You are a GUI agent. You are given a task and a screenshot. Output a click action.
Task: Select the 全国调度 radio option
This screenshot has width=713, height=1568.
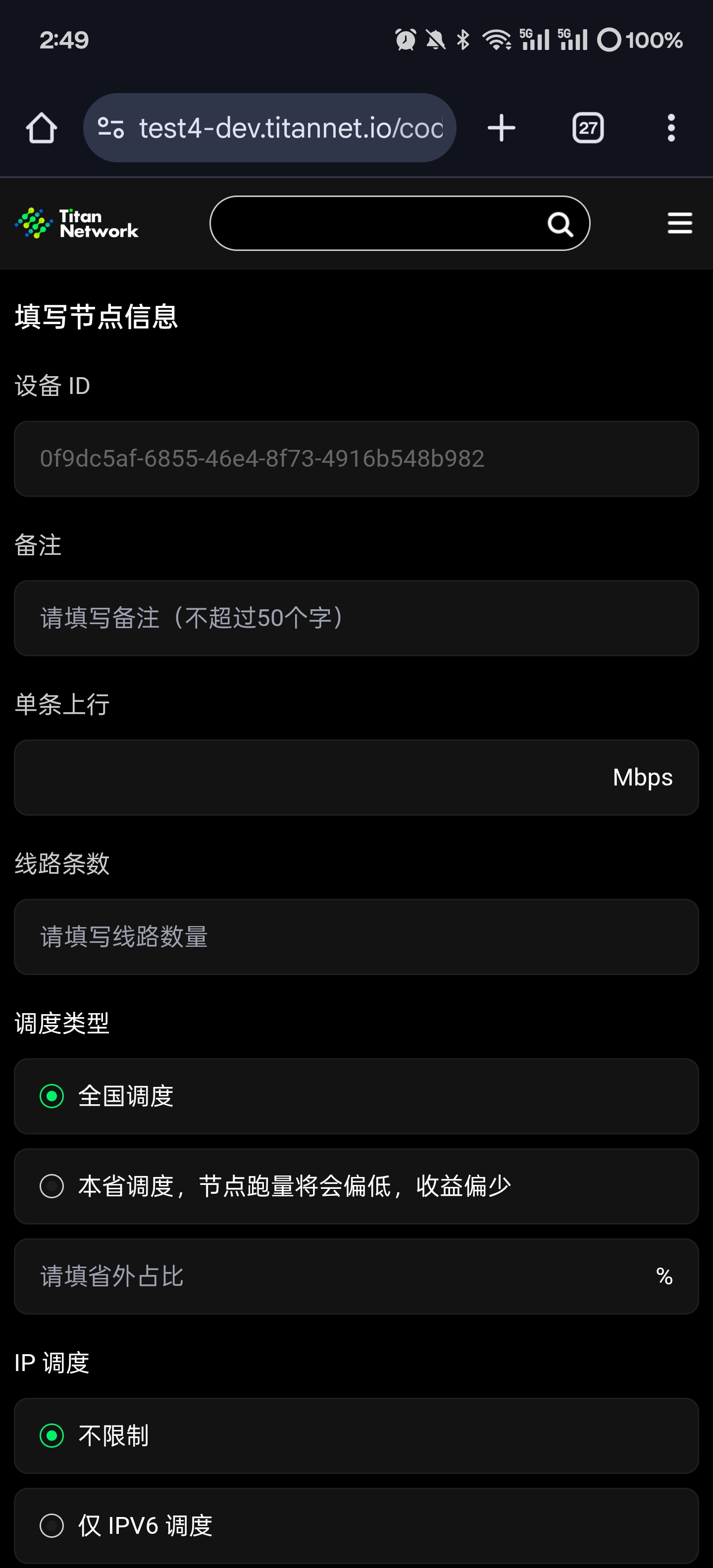point(52,1096)
